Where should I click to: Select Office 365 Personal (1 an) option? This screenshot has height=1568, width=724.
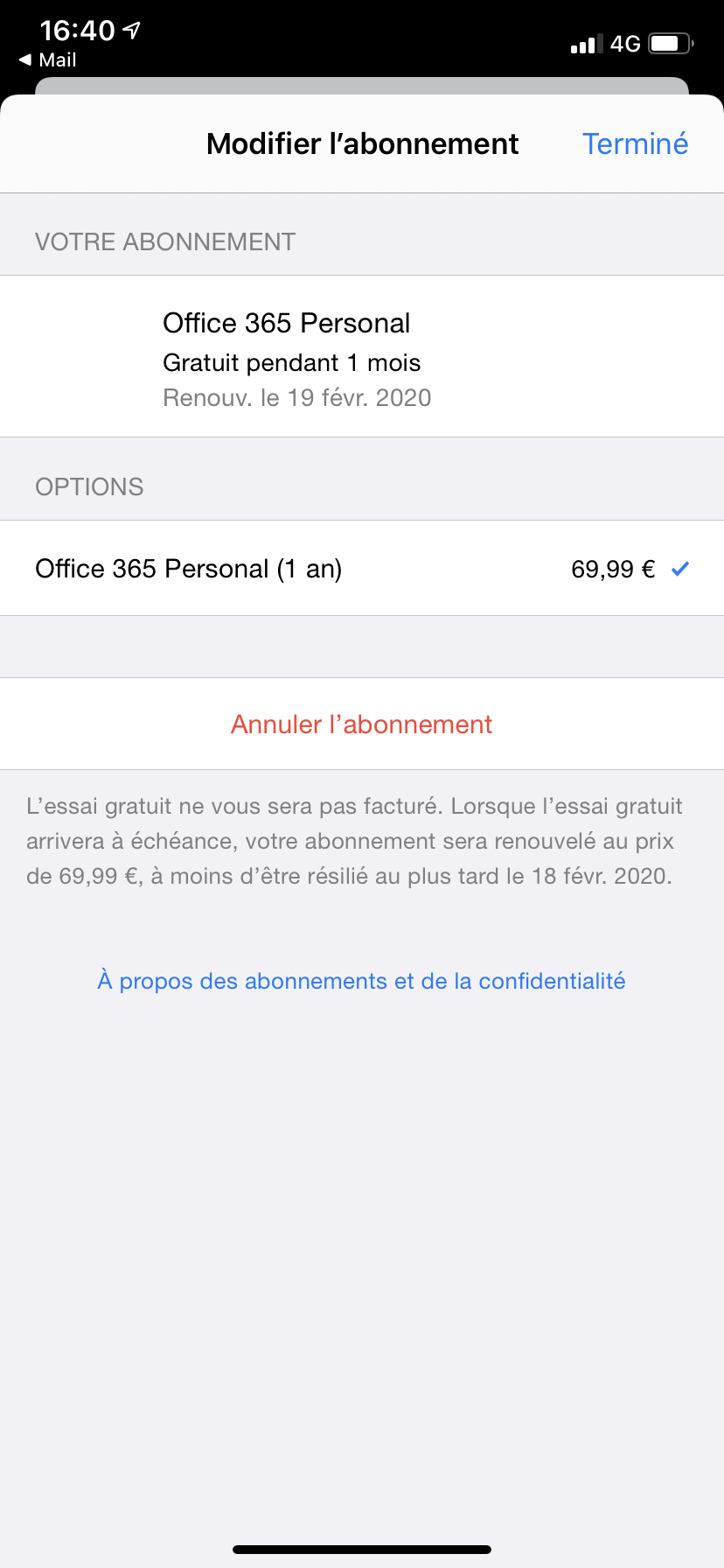(362, 569)
